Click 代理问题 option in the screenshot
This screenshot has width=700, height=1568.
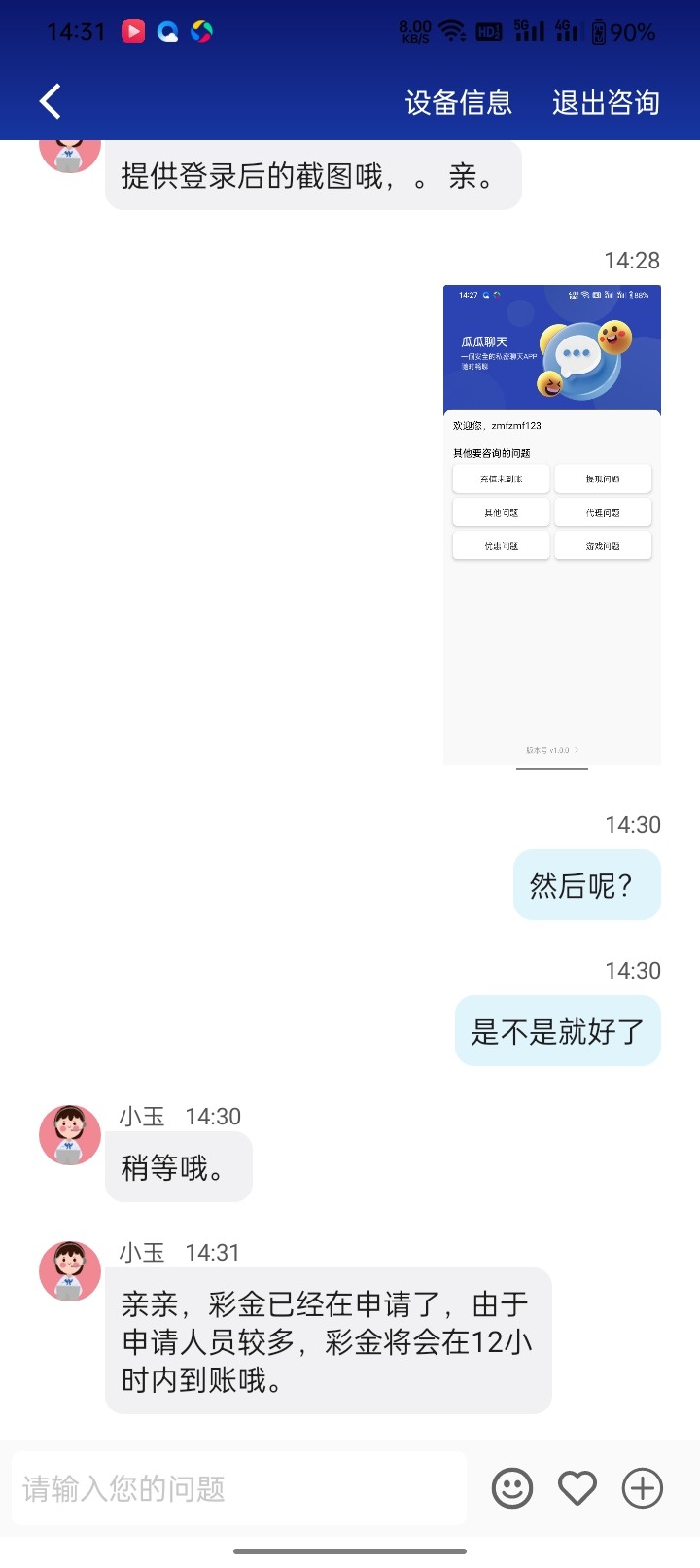click(x=603, y=512)
